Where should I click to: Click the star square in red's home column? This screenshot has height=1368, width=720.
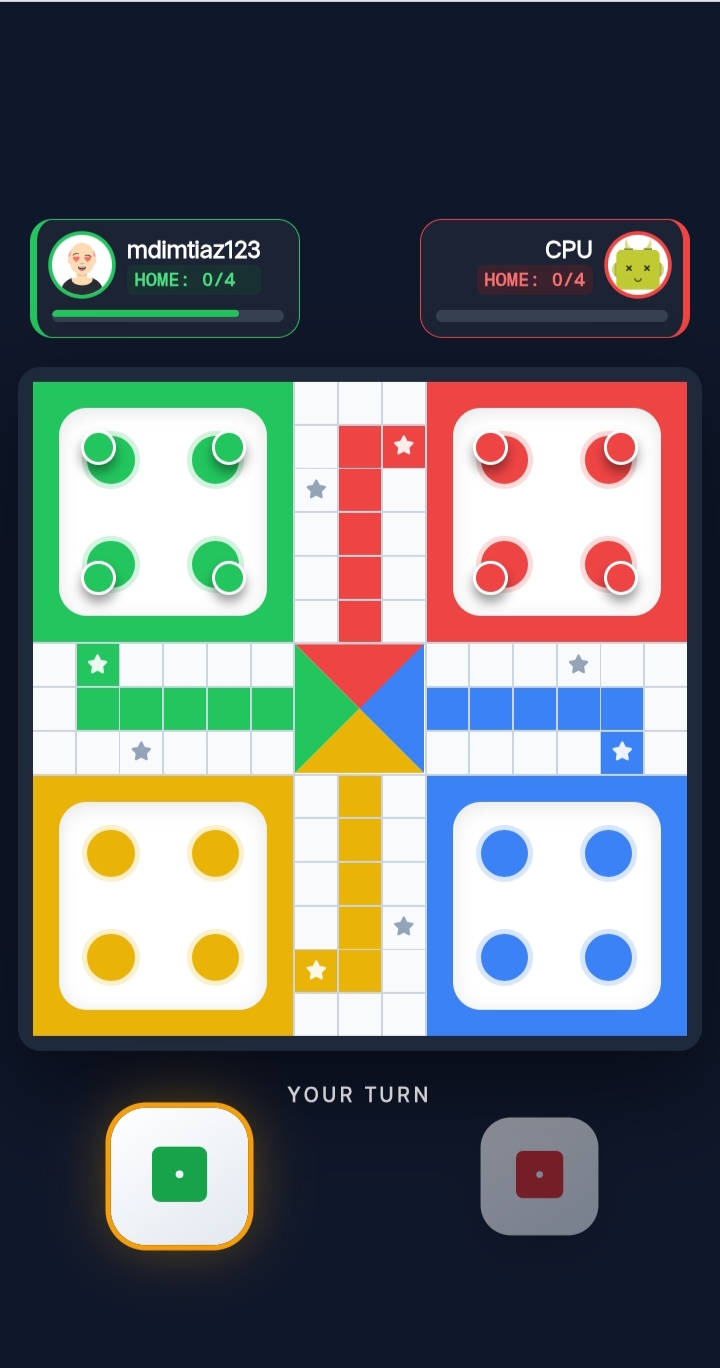(404, 447)
